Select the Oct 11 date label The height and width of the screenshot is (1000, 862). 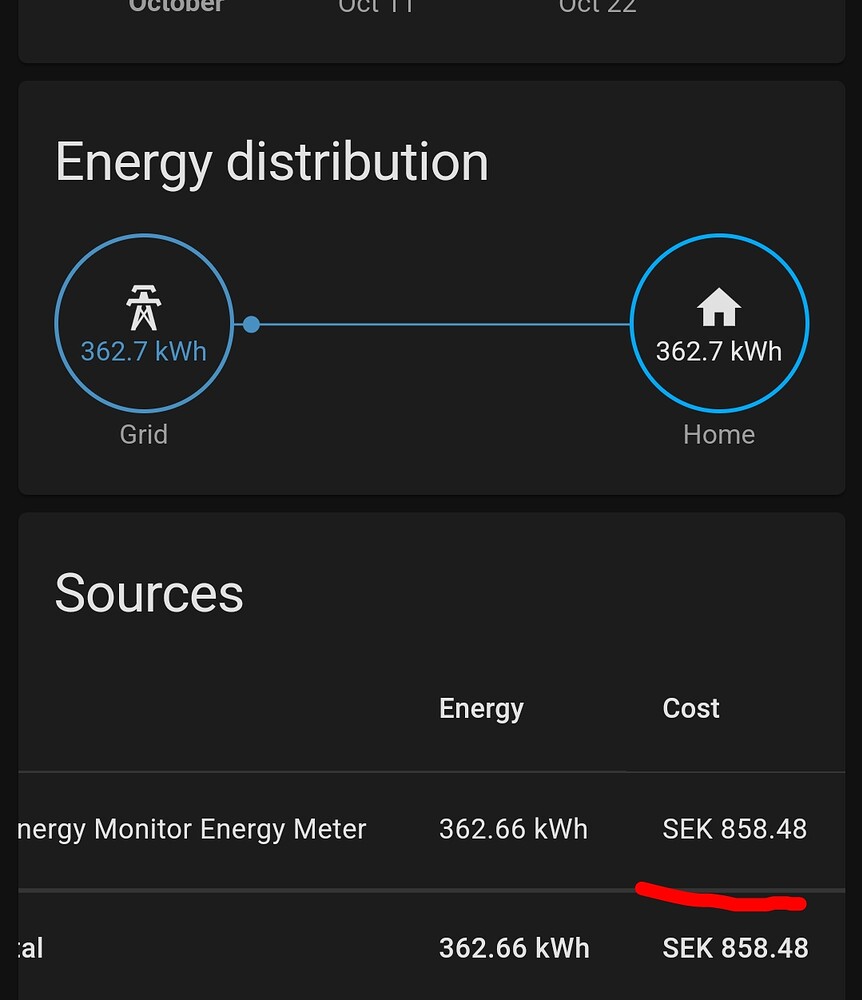(x=375, y=8)
